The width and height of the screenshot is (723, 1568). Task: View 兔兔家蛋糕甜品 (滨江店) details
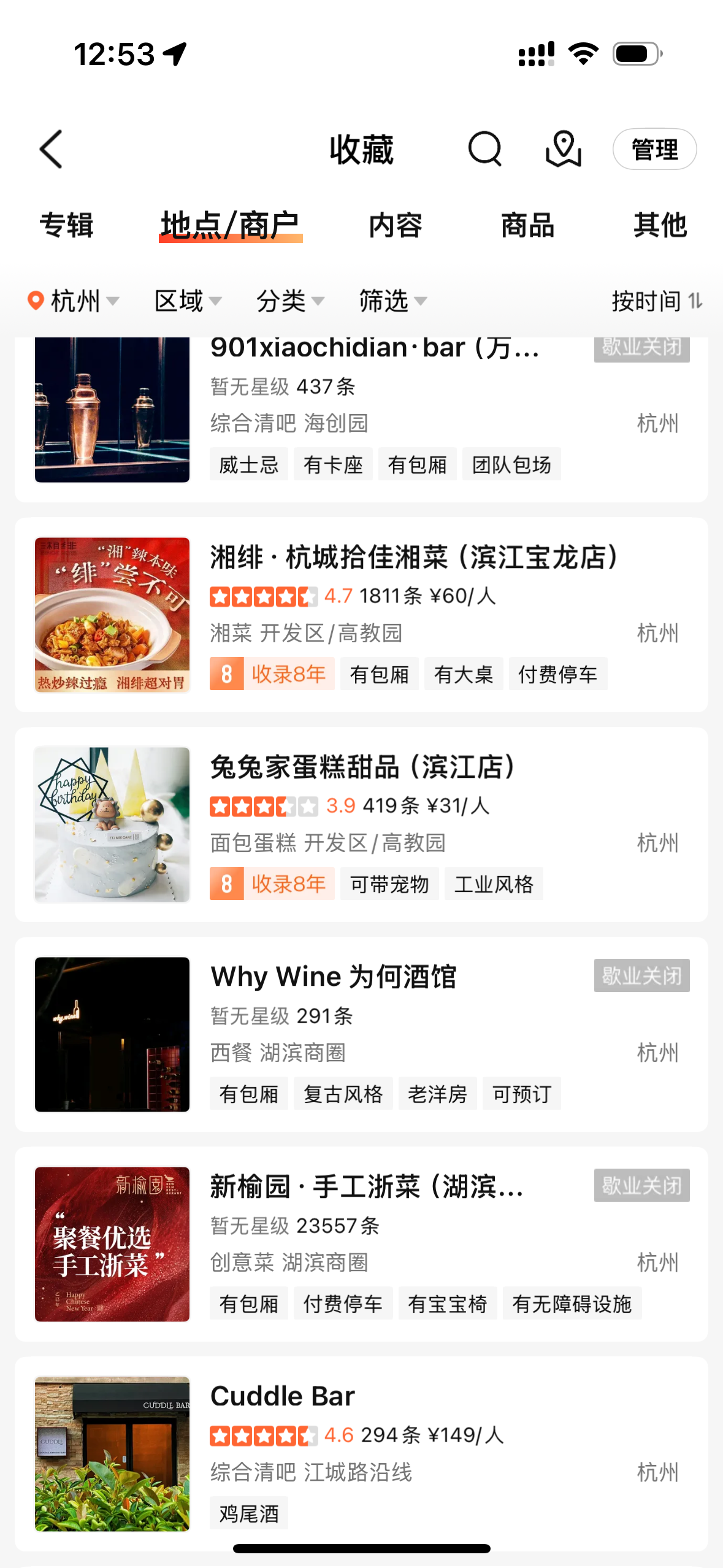pyautogui.click(x=363, y=767)
